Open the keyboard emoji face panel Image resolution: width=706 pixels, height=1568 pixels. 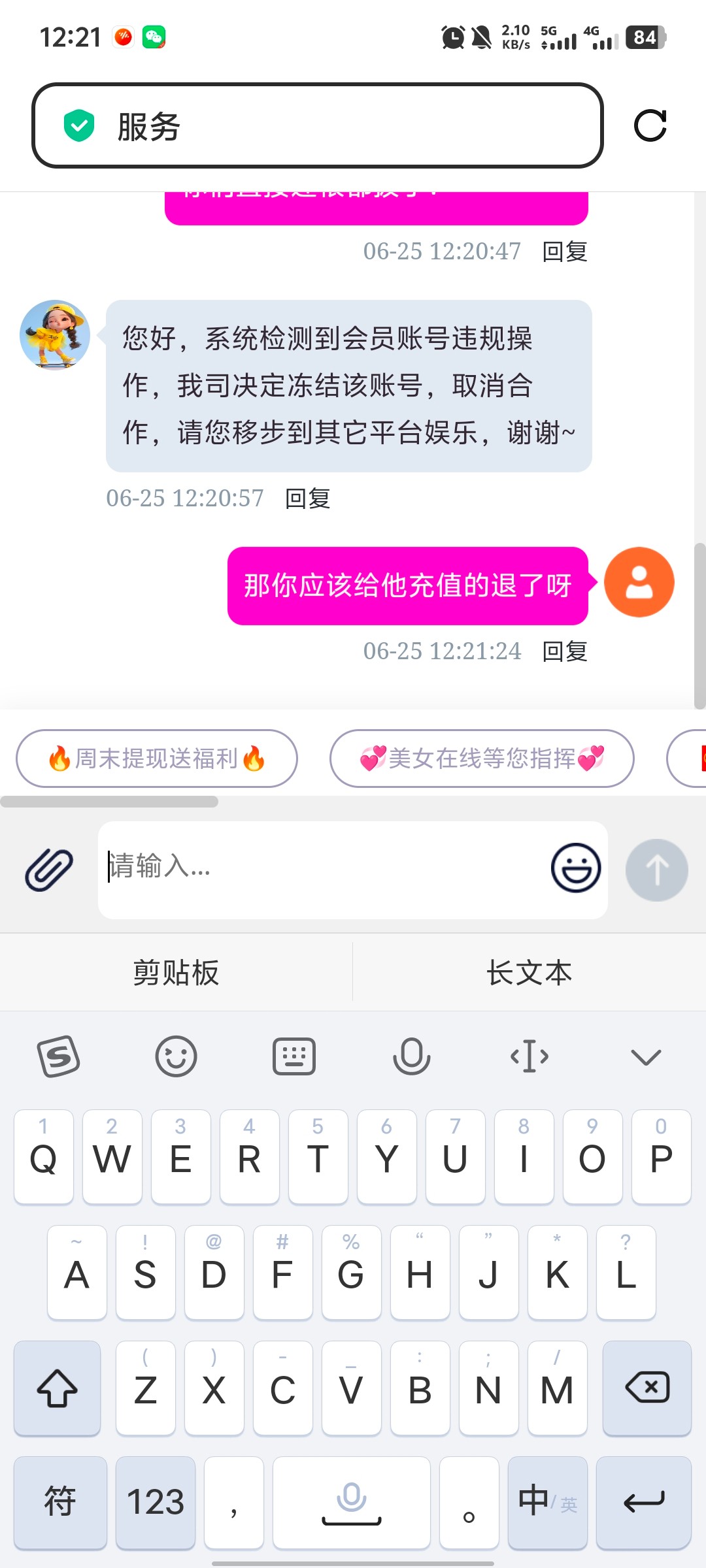point(176,1056)
